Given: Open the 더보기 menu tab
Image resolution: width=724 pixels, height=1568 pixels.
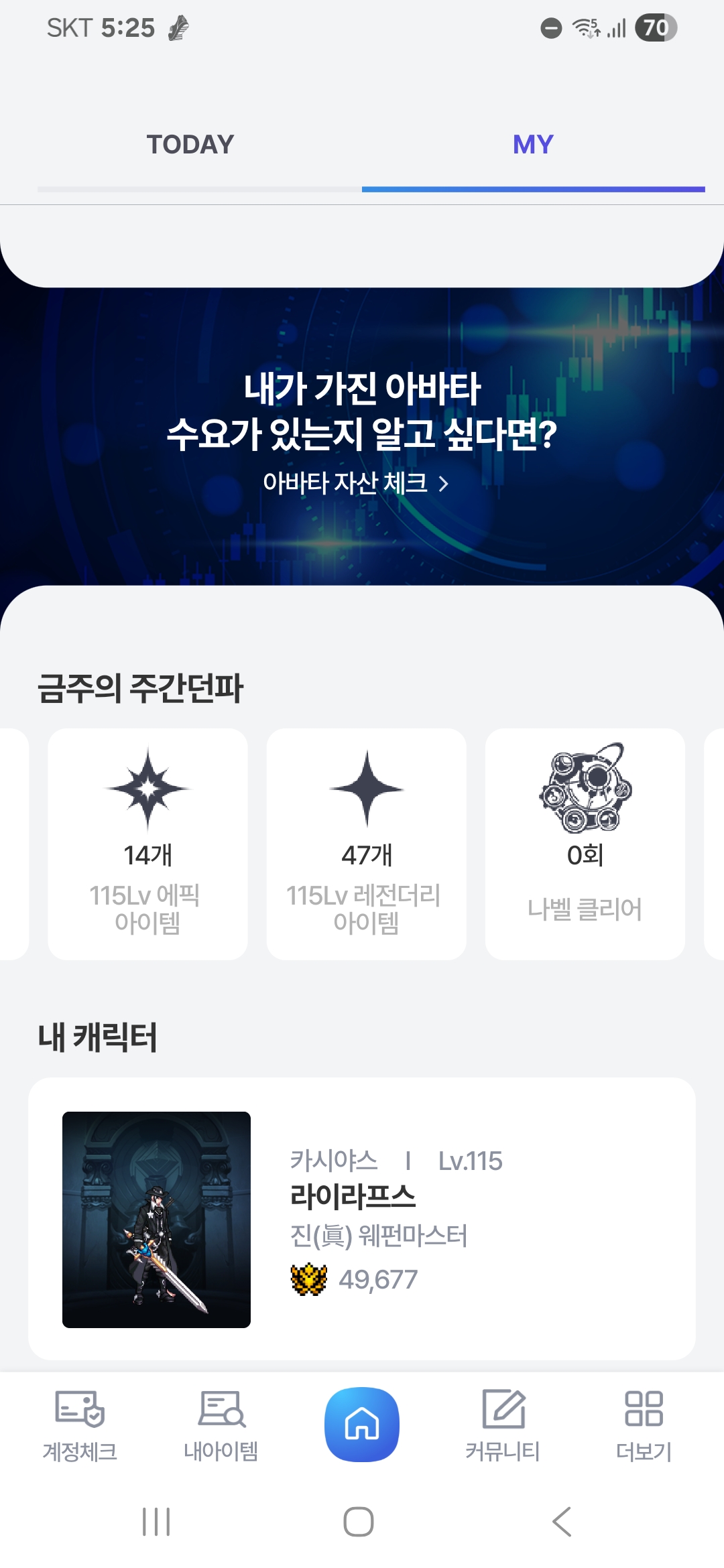Looking at the screenshot, I should pos(644,1425).
